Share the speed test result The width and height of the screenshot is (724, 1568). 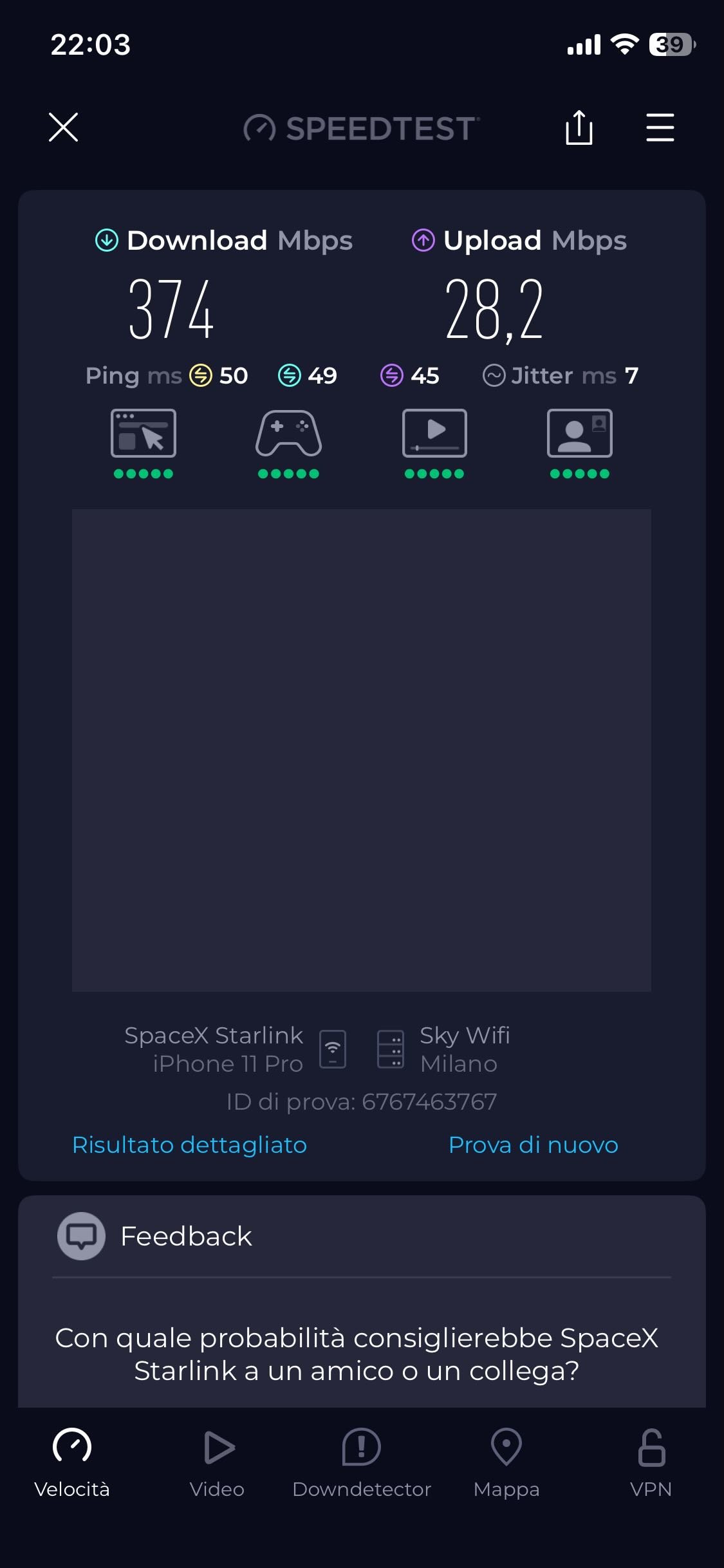[x=579, y=127]
